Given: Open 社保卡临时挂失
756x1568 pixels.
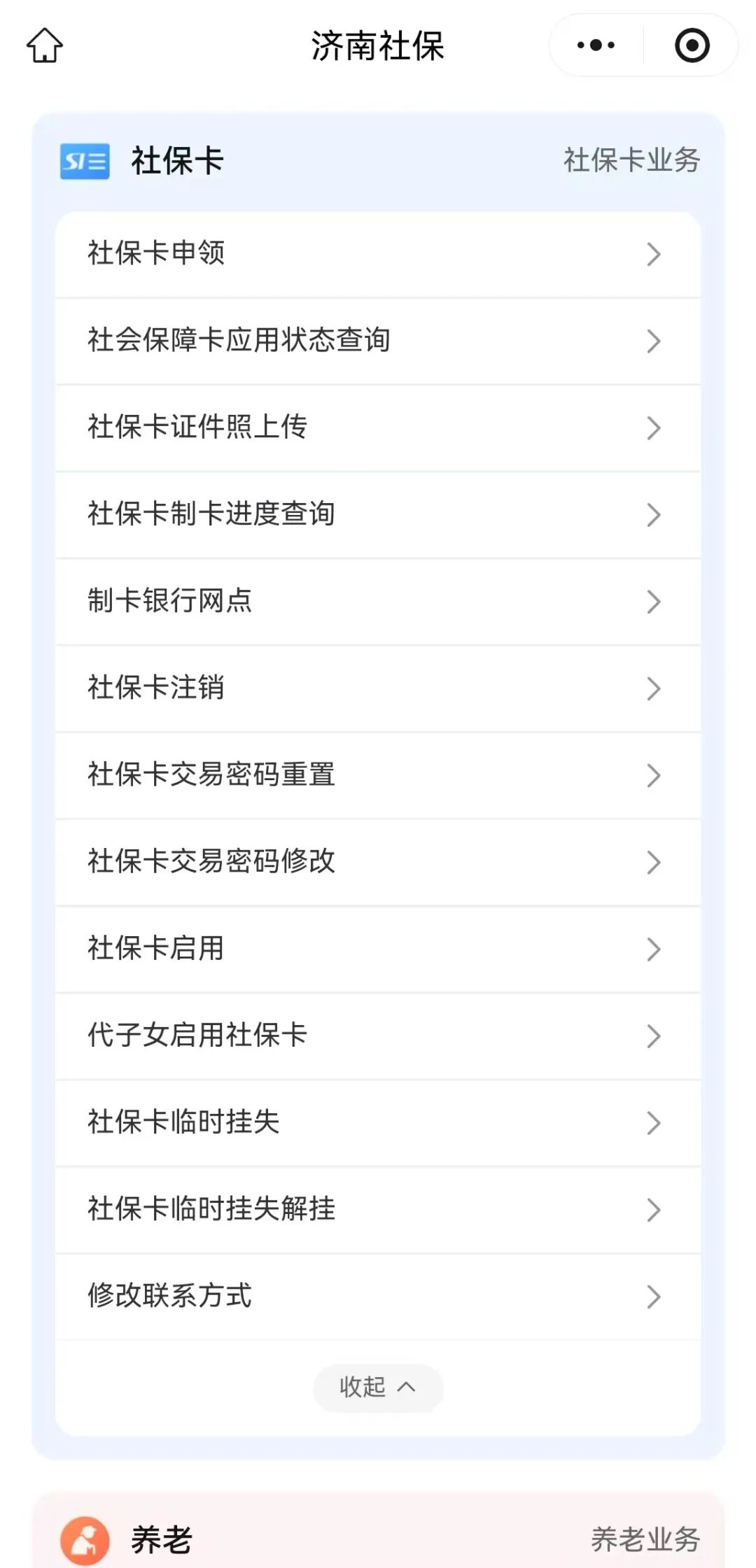Looking at the screenshot, I should pos(378,1122).
